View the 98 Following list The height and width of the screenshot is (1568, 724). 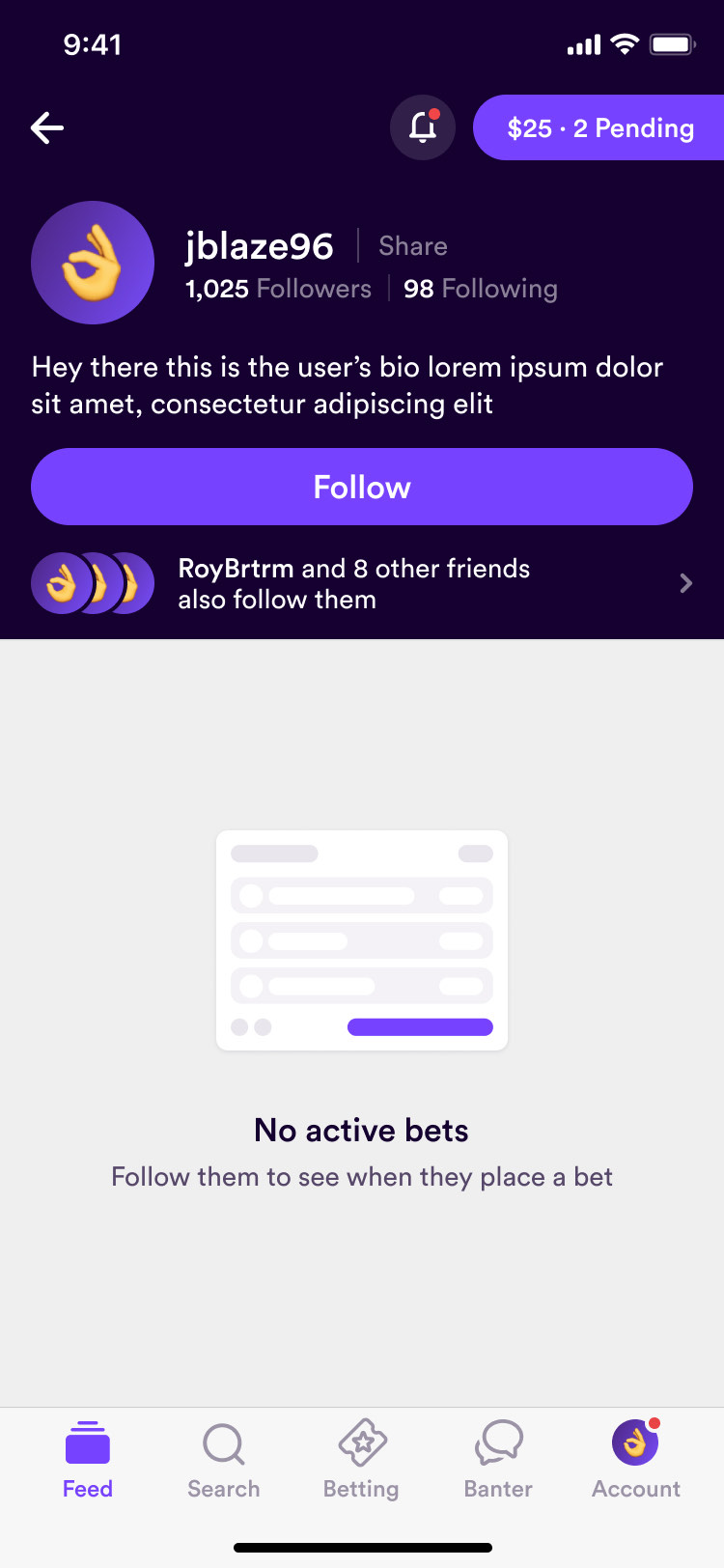480,289
